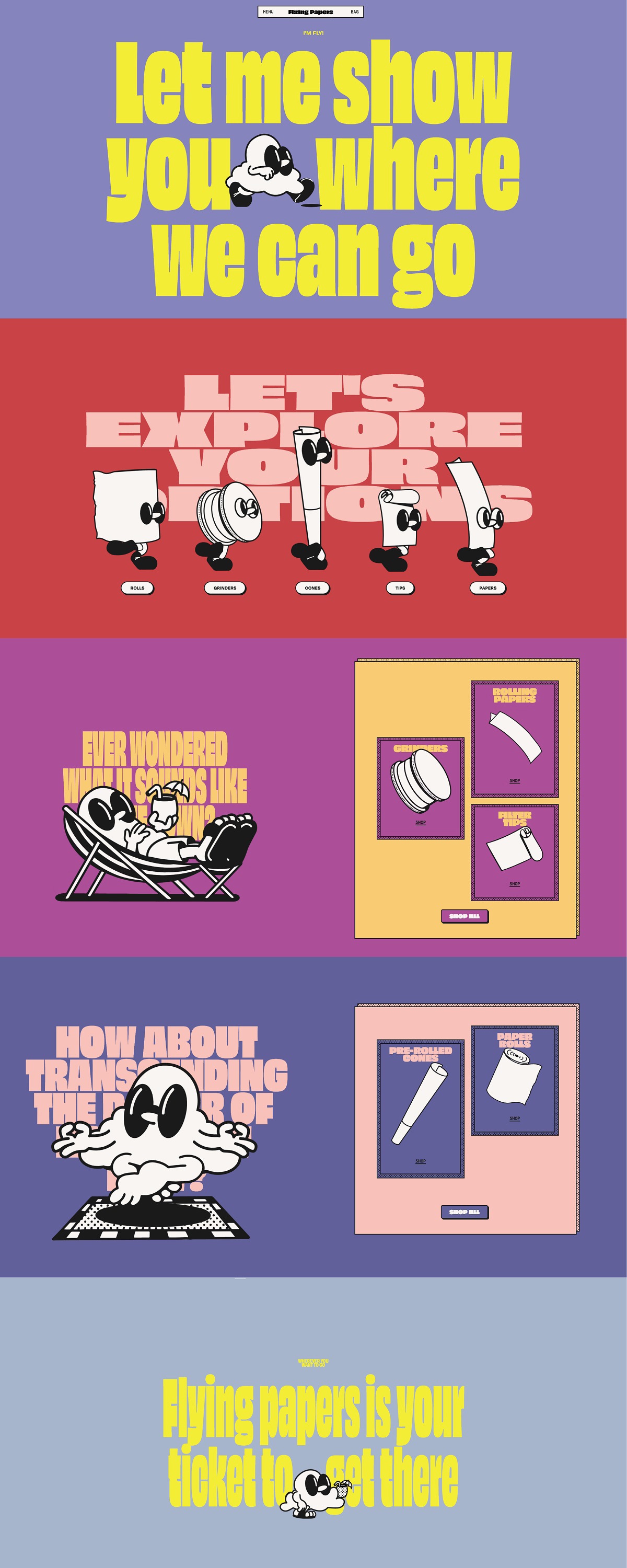Tap SHOP ALL on the yellow panel
Image resolution: width=627 pixels, height=1568 pixels.
point(465,916)
